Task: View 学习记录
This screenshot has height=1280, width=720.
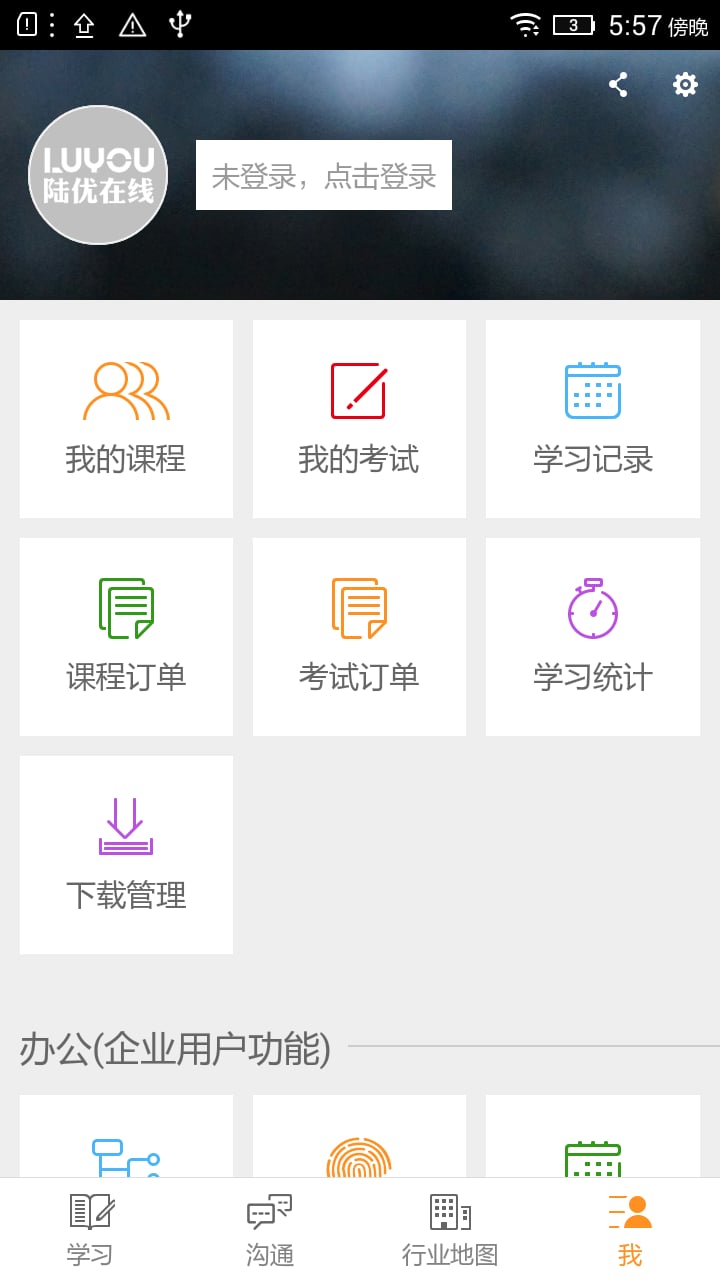Action: tap(593, 419)
